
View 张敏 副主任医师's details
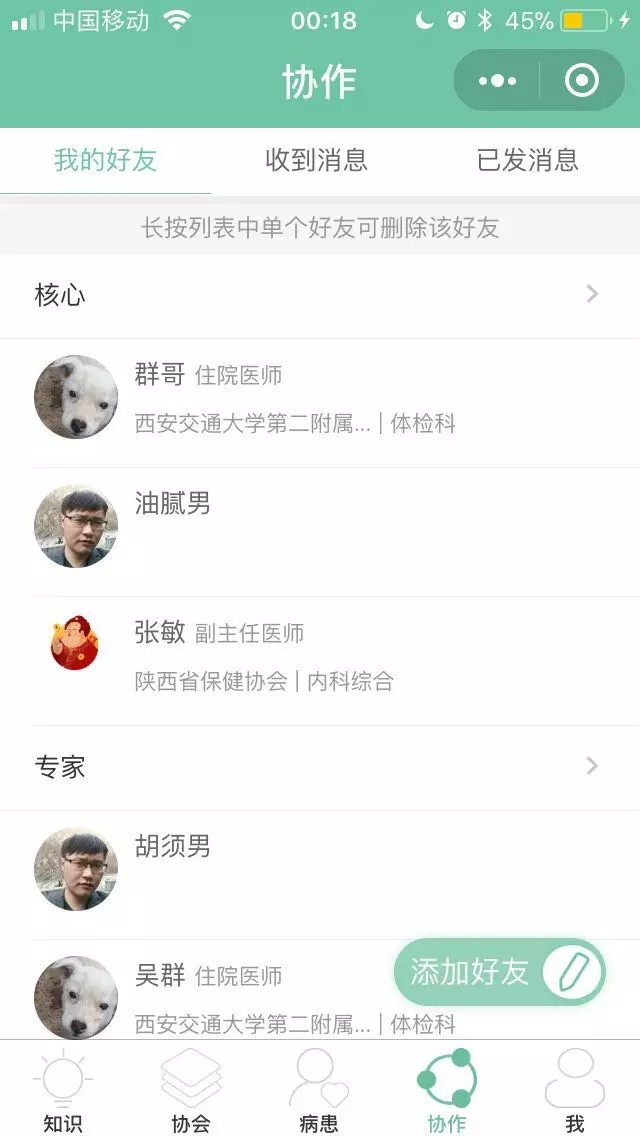pyautogui.click(x=320, y=656)
